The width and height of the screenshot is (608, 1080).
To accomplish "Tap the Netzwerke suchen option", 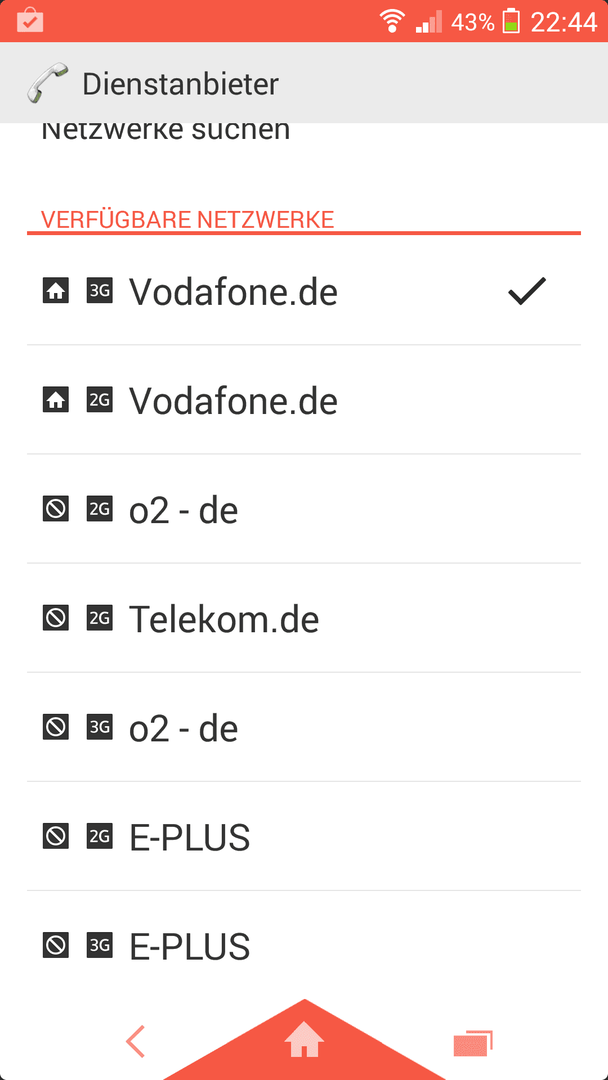I will click(304, 136).
